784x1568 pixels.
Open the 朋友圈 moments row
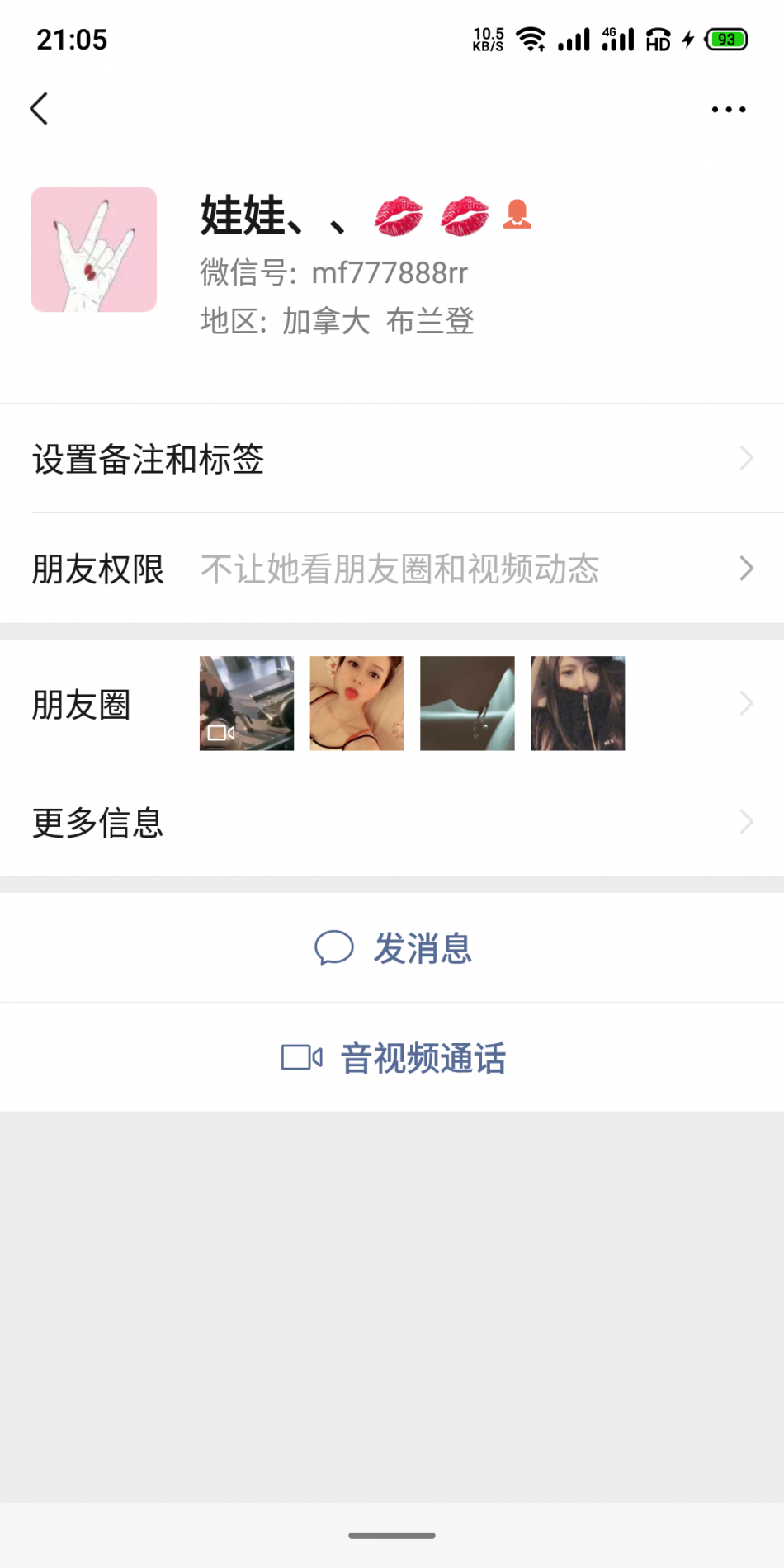tap(392, 704)
